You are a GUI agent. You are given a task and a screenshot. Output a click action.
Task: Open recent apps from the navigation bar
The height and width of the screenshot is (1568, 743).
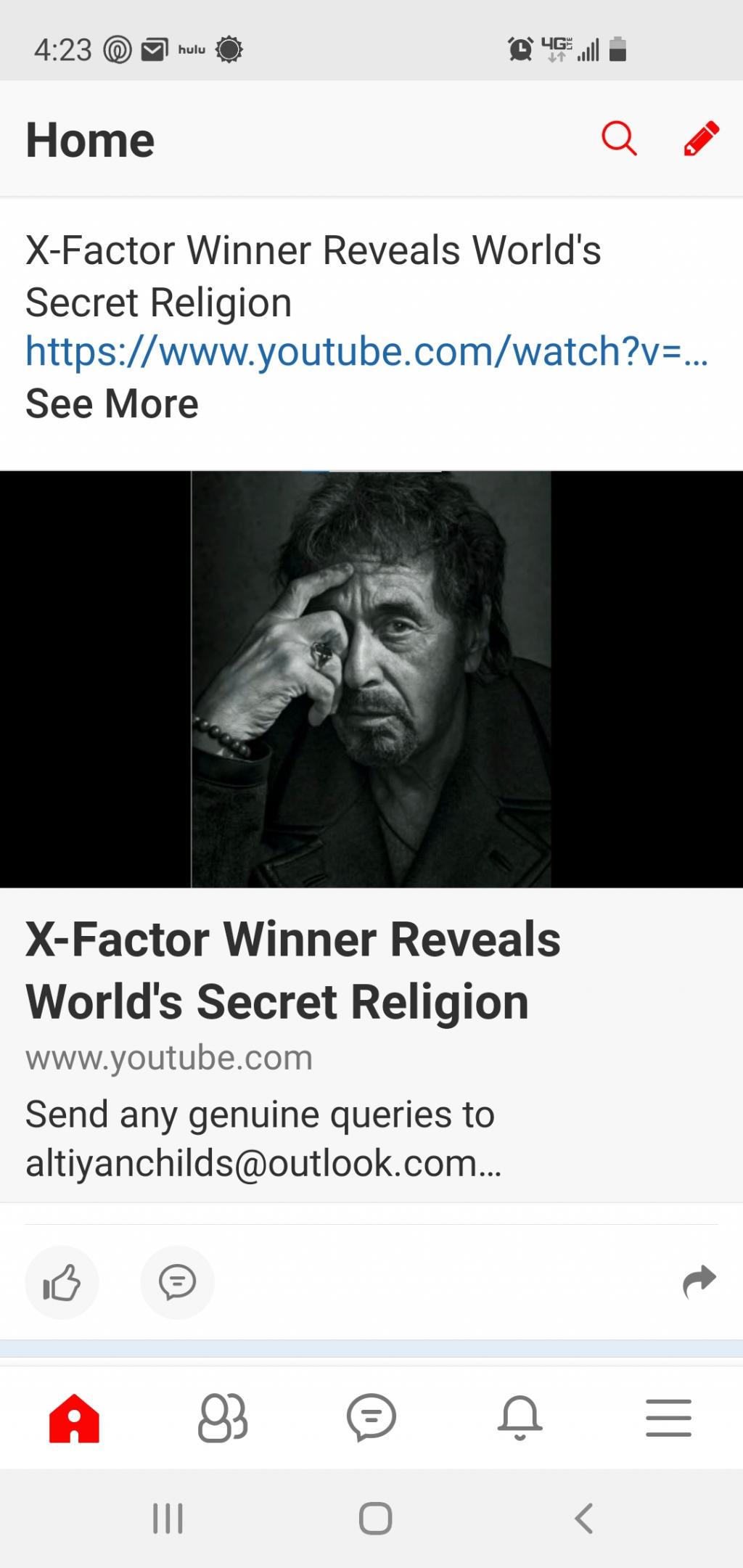[168, 1518]
